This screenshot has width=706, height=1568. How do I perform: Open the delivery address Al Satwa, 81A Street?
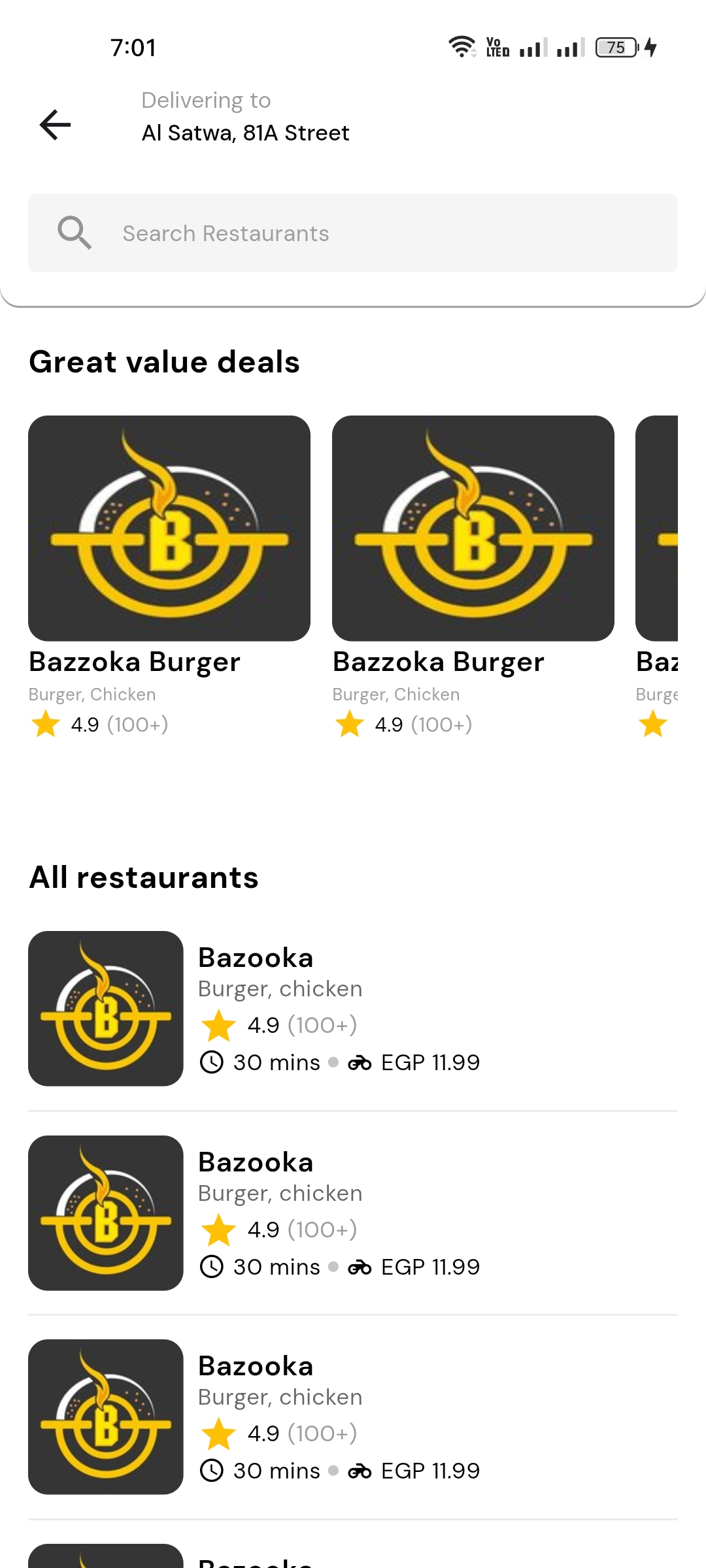coord(245,133)
